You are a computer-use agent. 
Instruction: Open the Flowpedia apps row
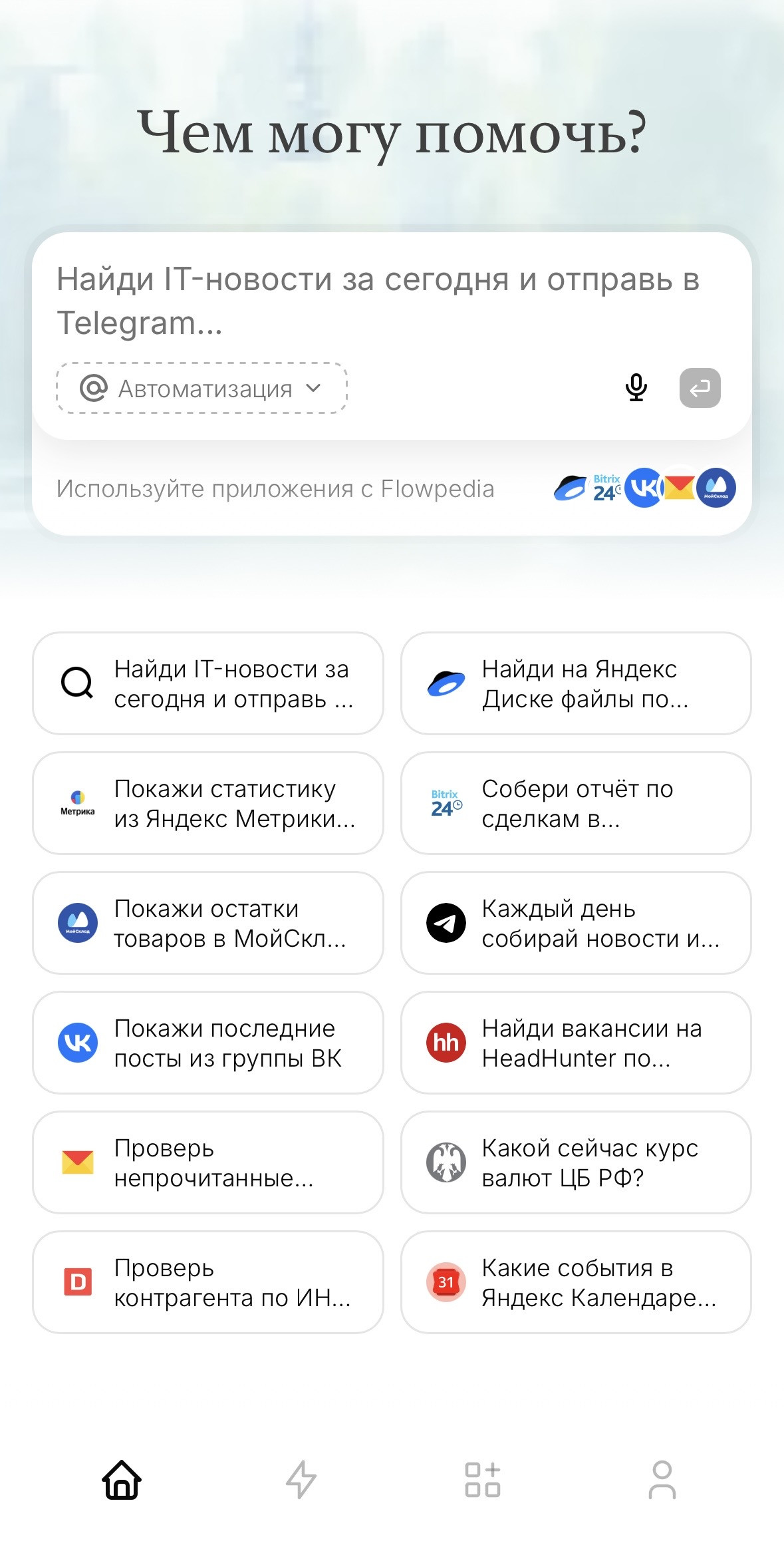tap(391, 488)
